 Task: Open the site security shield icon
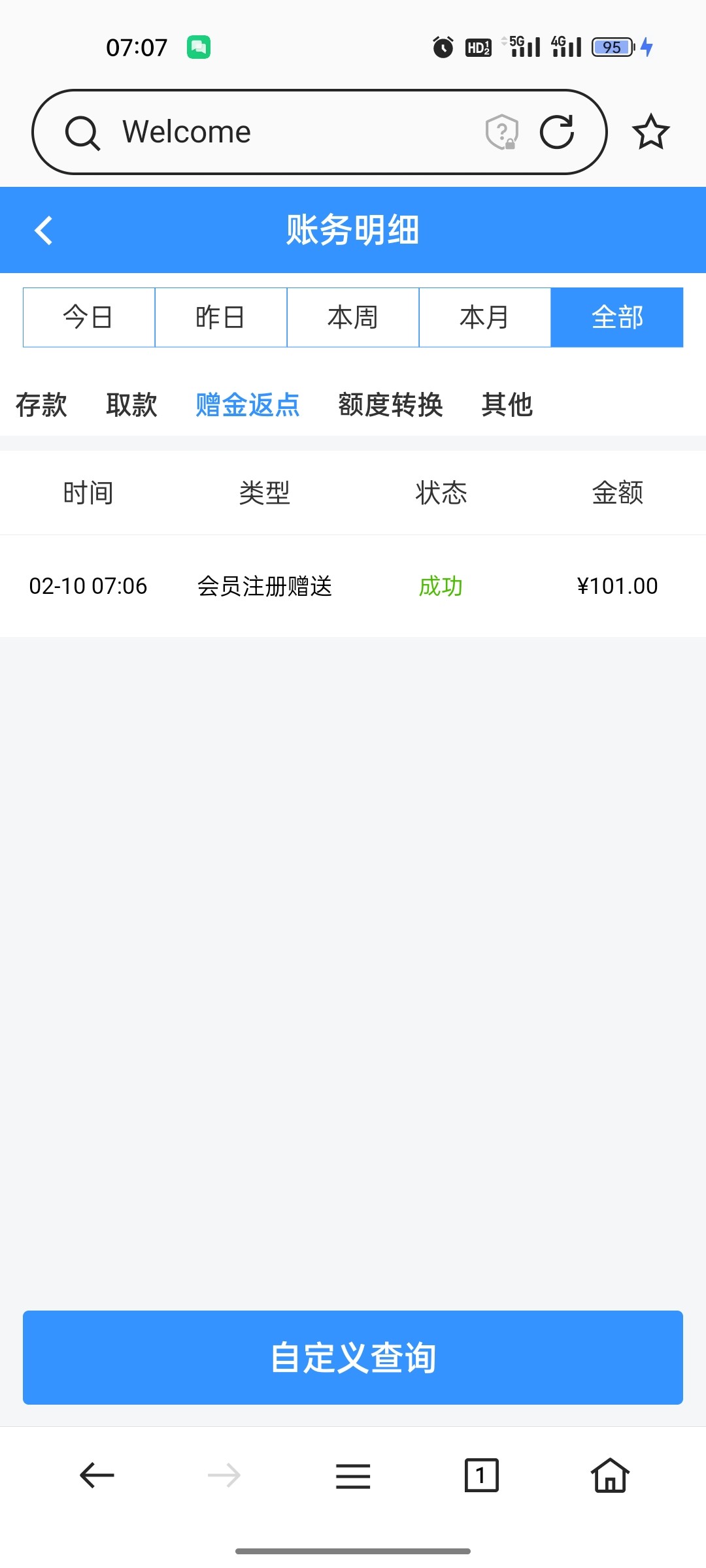(x=501, y=132)
